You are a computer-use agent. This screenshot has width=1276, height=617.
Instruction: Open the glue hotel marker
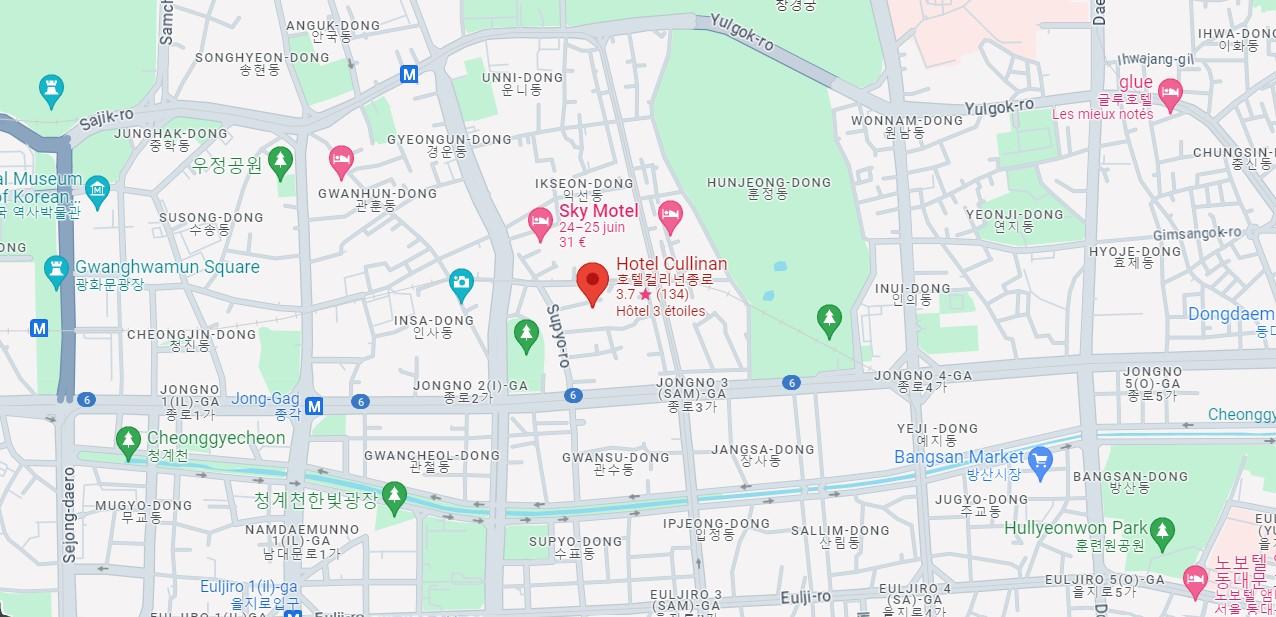click(x=1170, y=95)
